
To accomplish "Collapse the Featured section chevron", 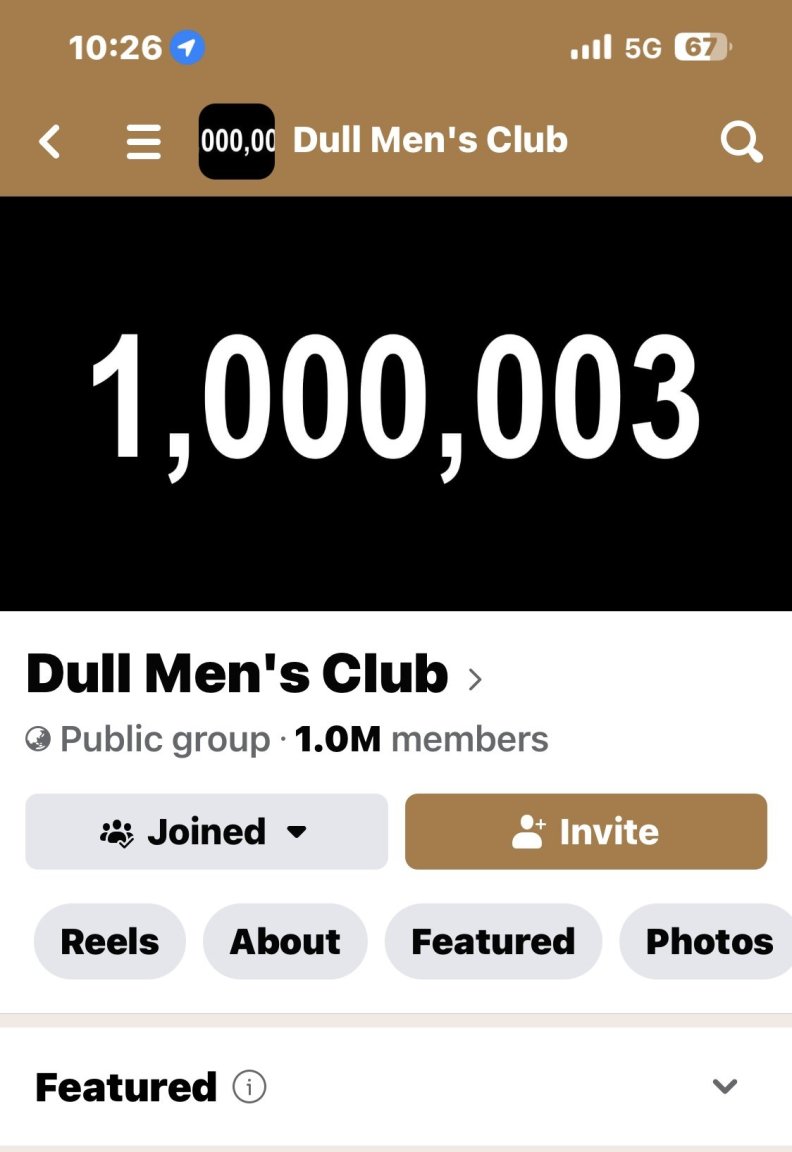I will (x=724, y=1087).
